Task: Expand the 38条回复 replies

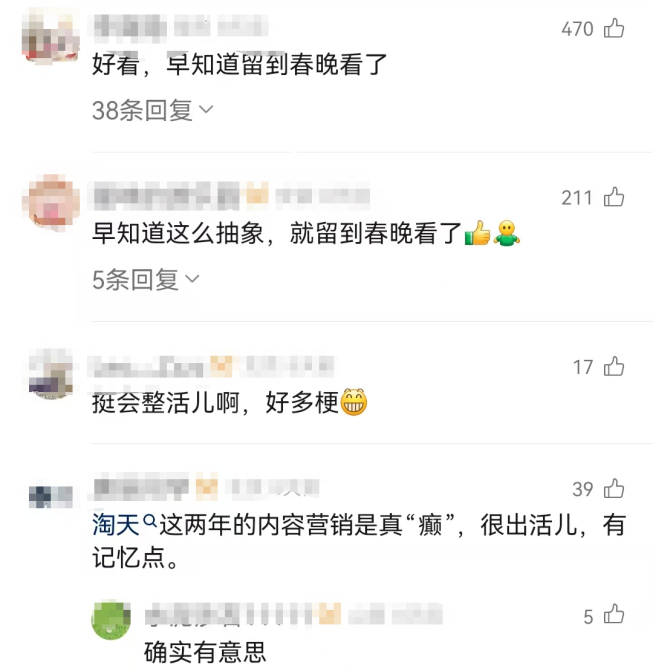Action: [x=152, y=111]
